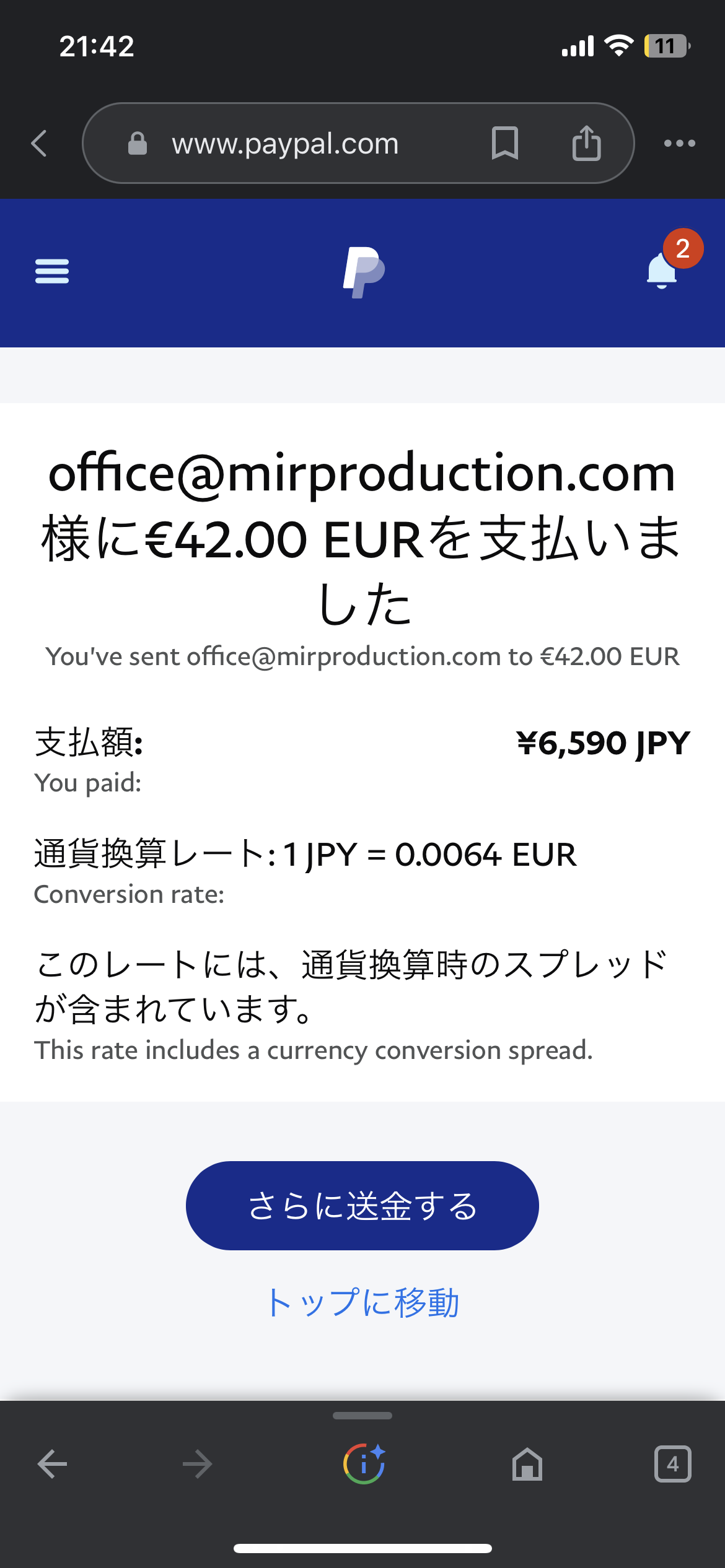
Task: Go to the browser home page
Action: pyautogui.click(x=527, y=1464)
